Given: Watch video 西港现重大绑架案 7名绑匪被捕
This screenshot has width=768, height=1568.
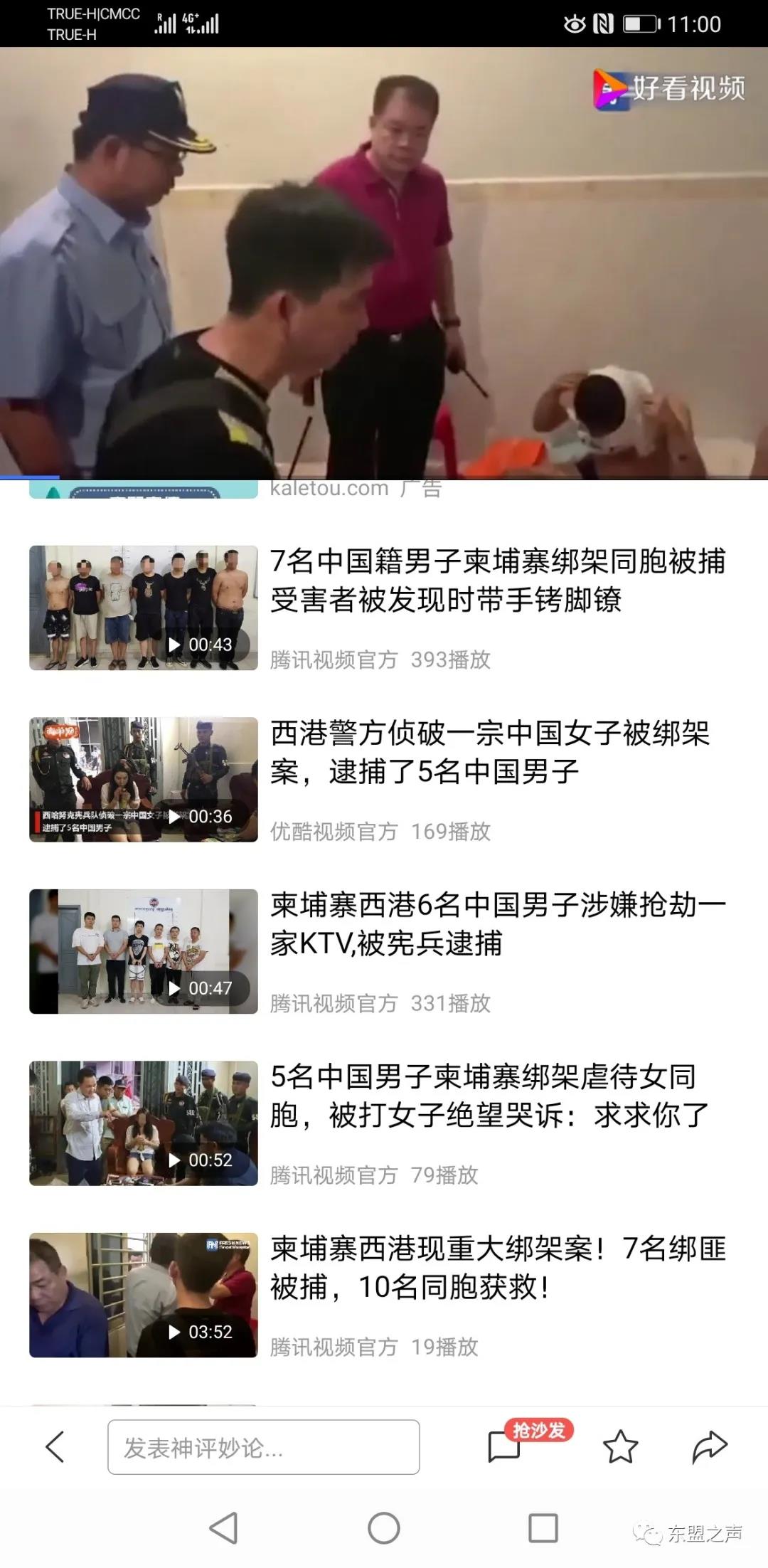Looking at the screenshot, I should (x=497, y=1268).
